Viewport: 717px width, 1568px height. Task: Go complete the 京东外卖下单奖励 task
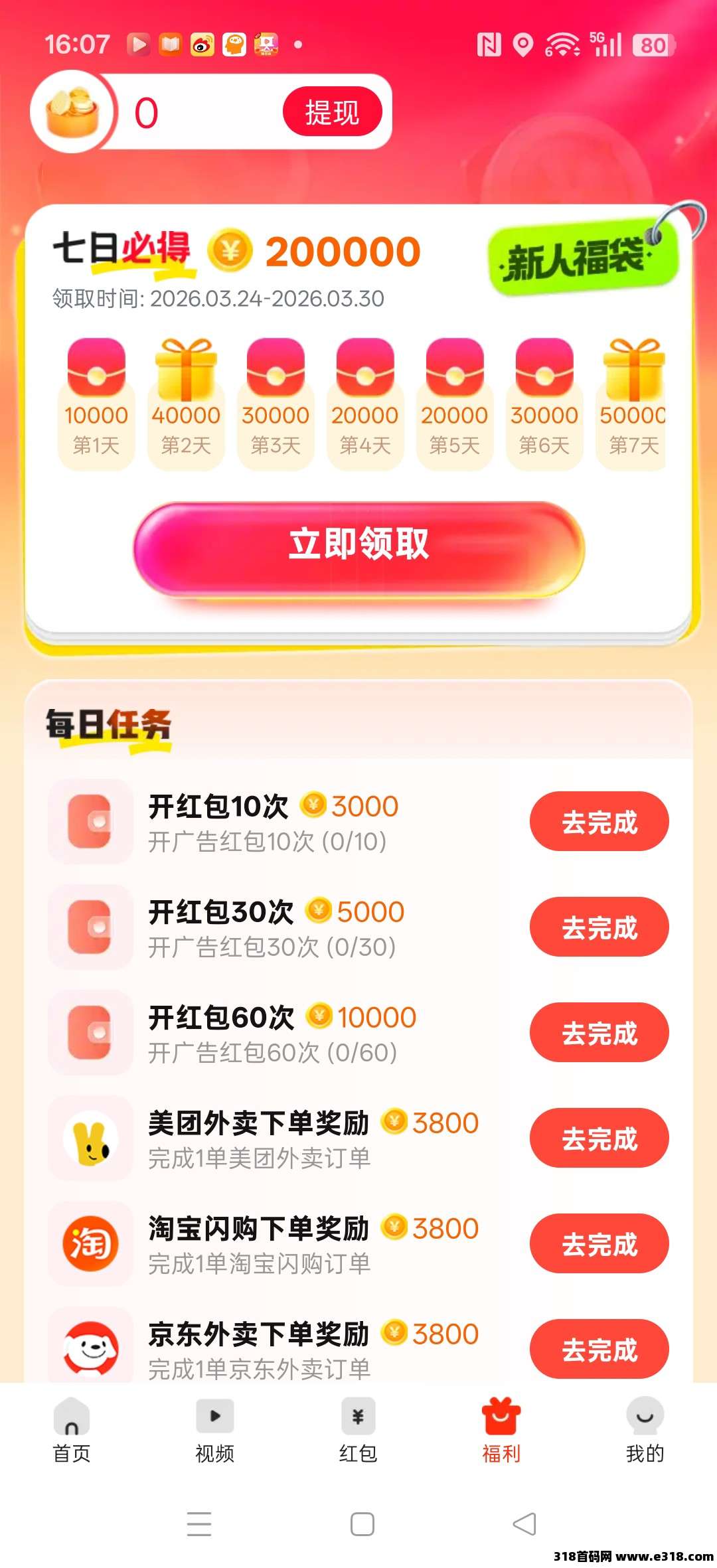tap(599, 1349)
